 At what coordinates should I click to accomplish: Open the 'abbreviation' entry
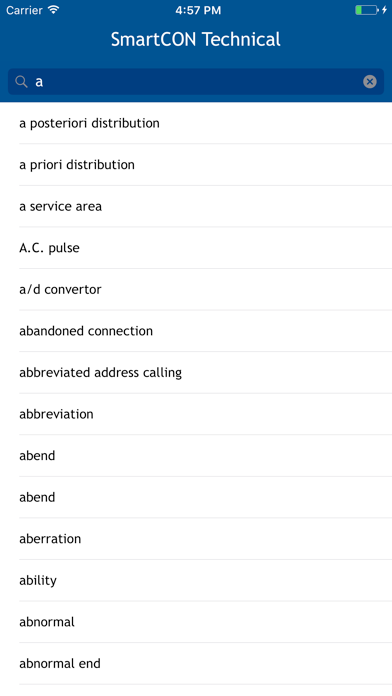coord(196,414)
